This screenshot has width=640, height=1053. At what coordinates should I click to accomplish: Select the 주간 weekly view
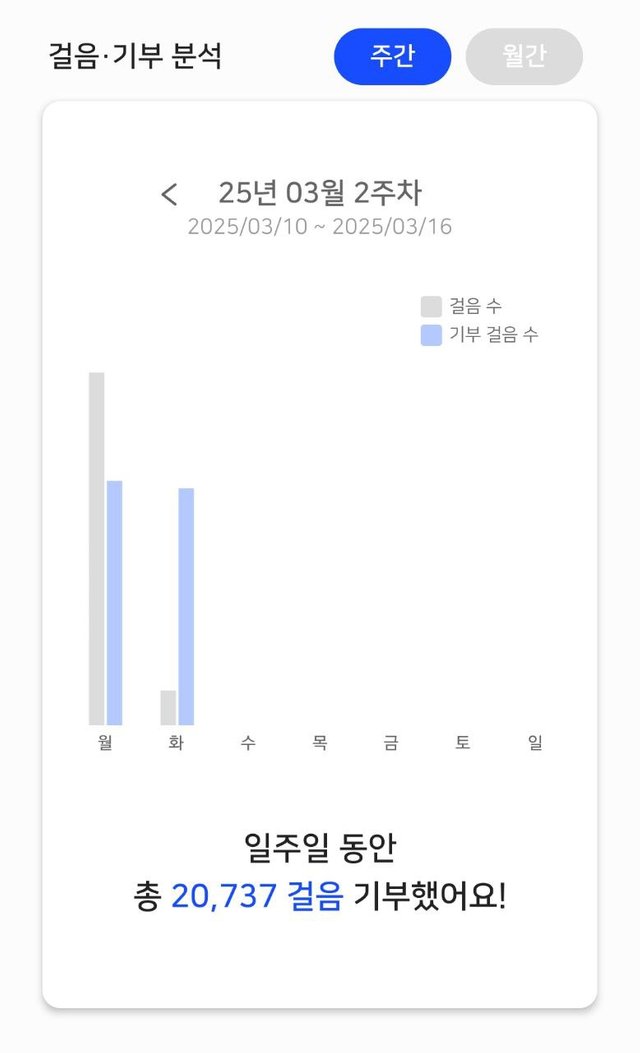tap(392, 56)
